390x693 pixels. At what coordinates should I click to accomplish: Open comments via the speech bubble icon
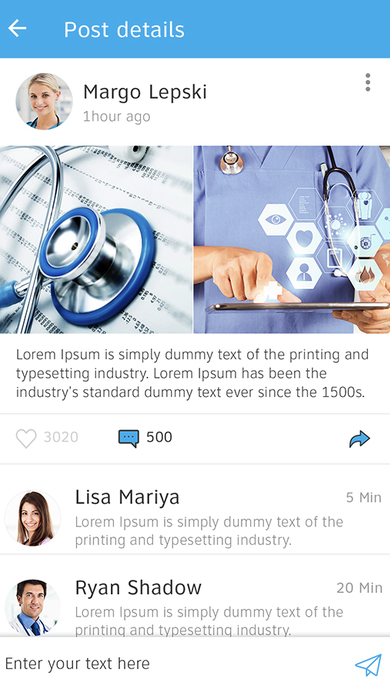129,438
